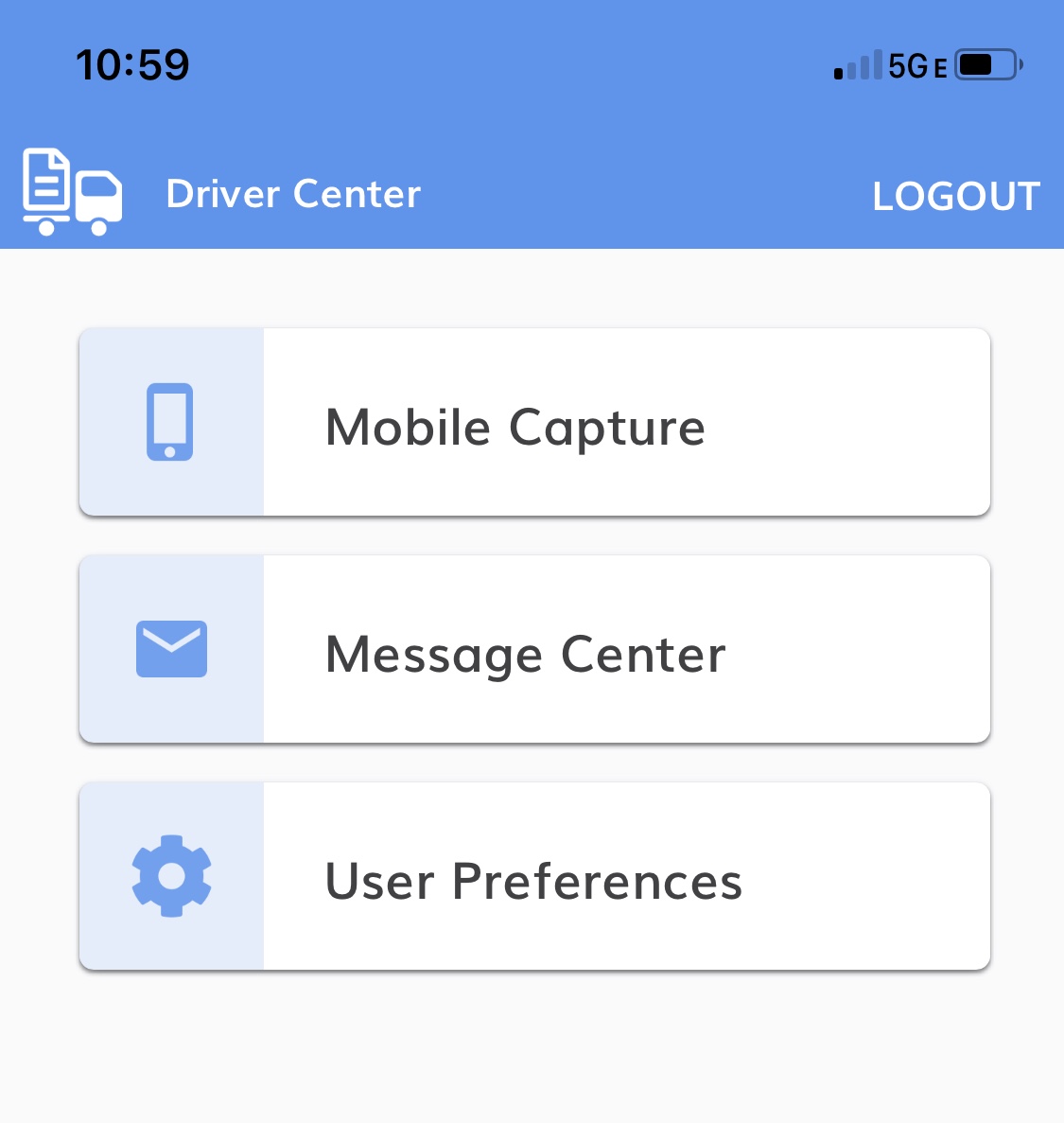Open Mobile Capture
1064x1123 pixels.
tap(534, 423)
